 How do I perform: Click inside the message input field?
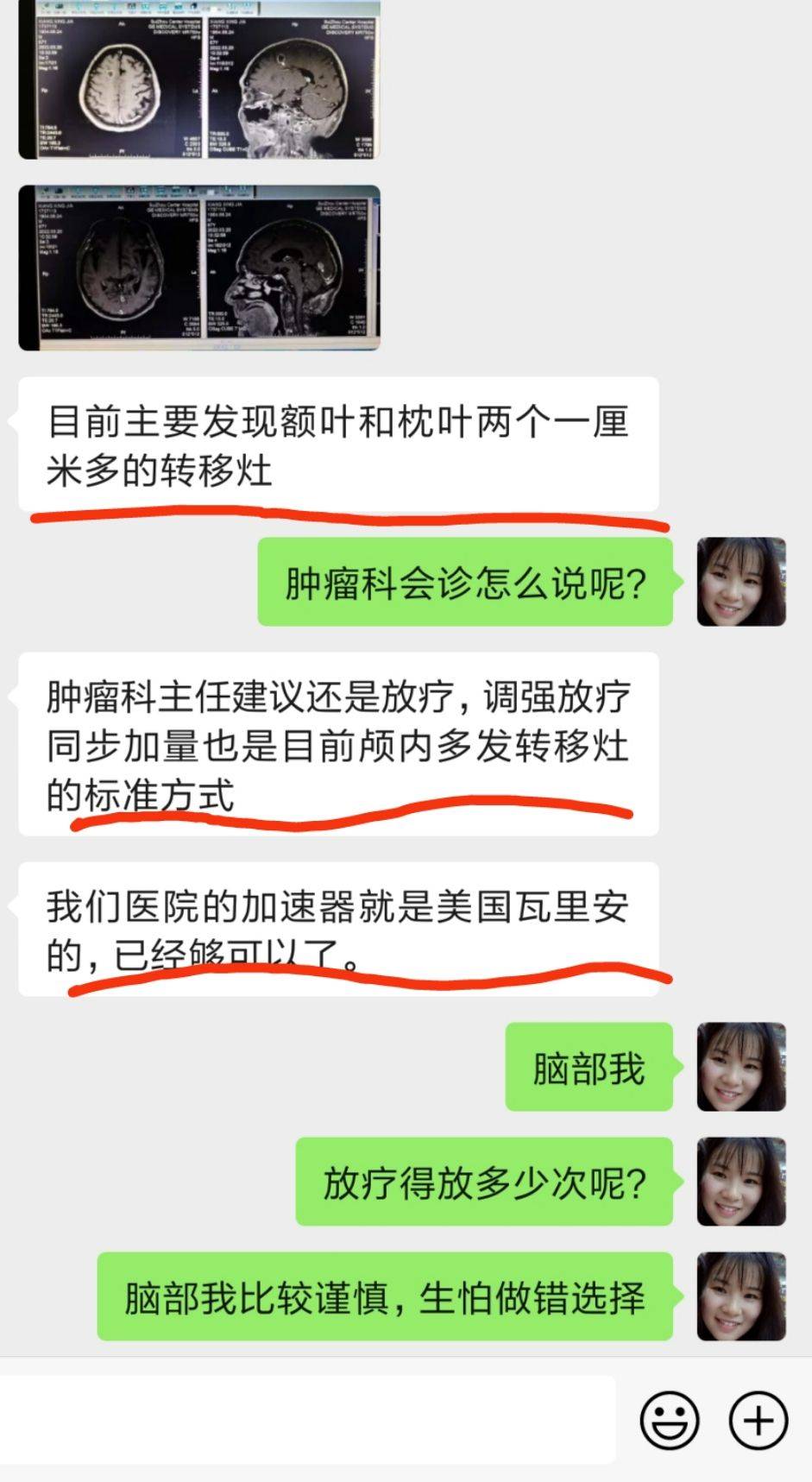click(x=302, y=1414)
